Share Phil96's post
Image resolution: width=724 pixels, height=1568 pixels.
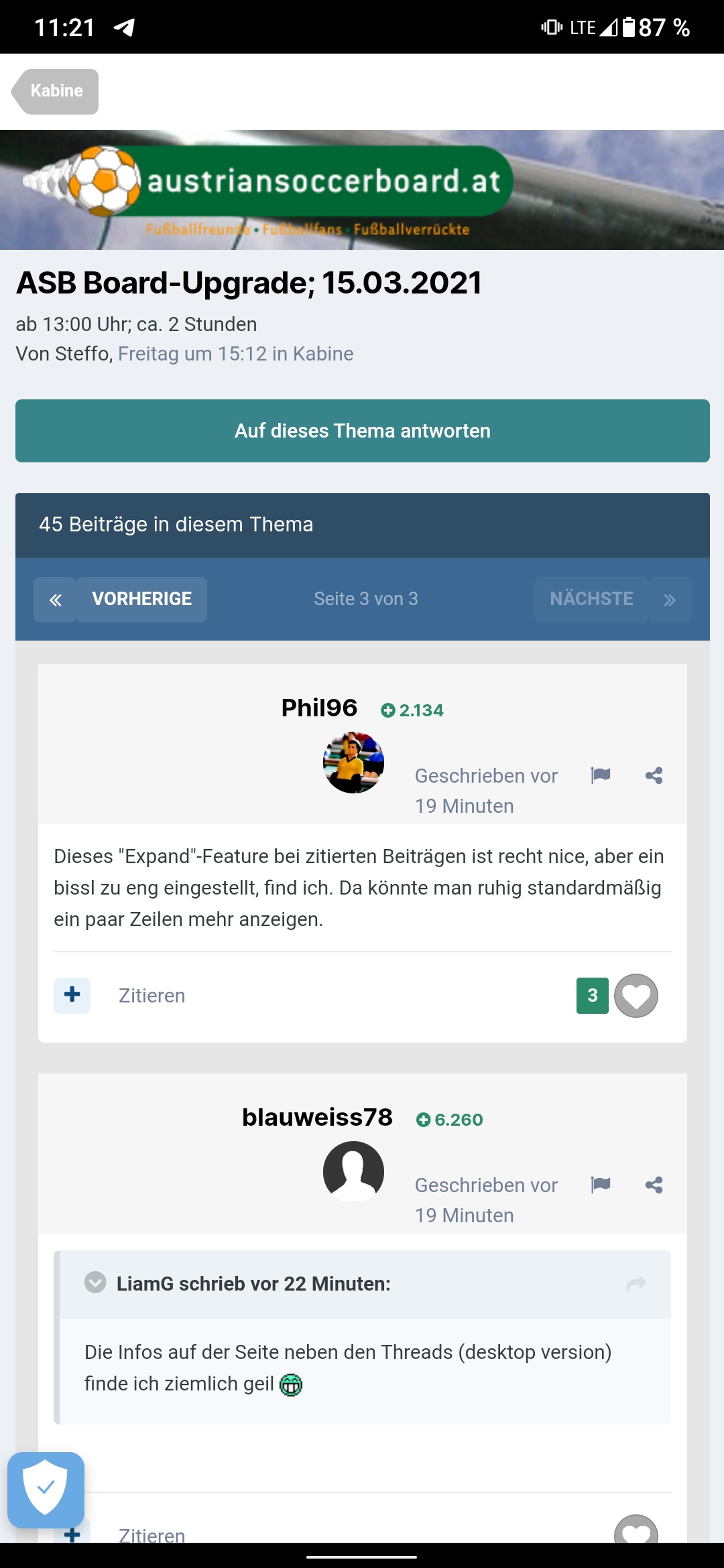654,775
